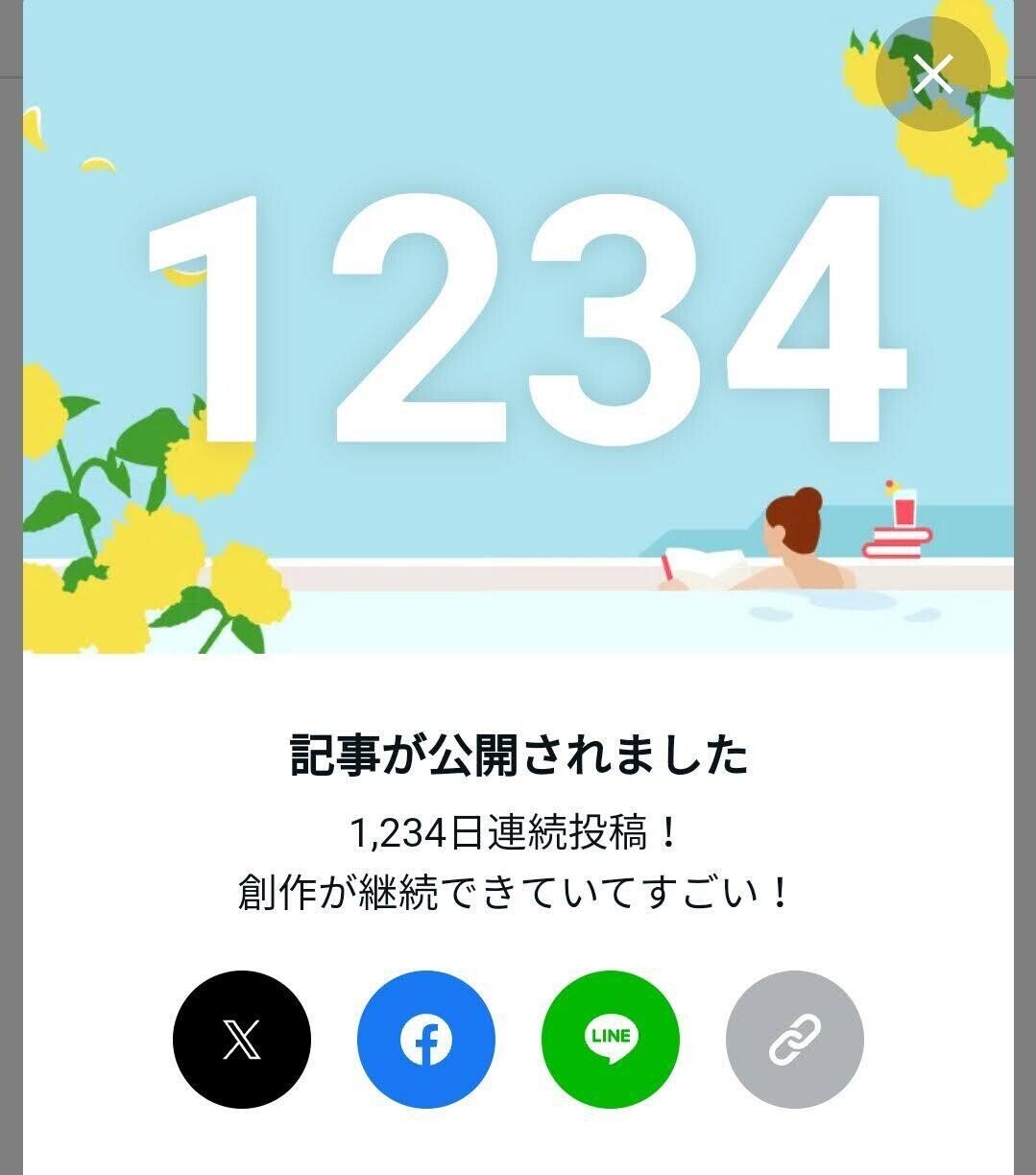Copy the article link using the chain icon

pos(793,1039)
